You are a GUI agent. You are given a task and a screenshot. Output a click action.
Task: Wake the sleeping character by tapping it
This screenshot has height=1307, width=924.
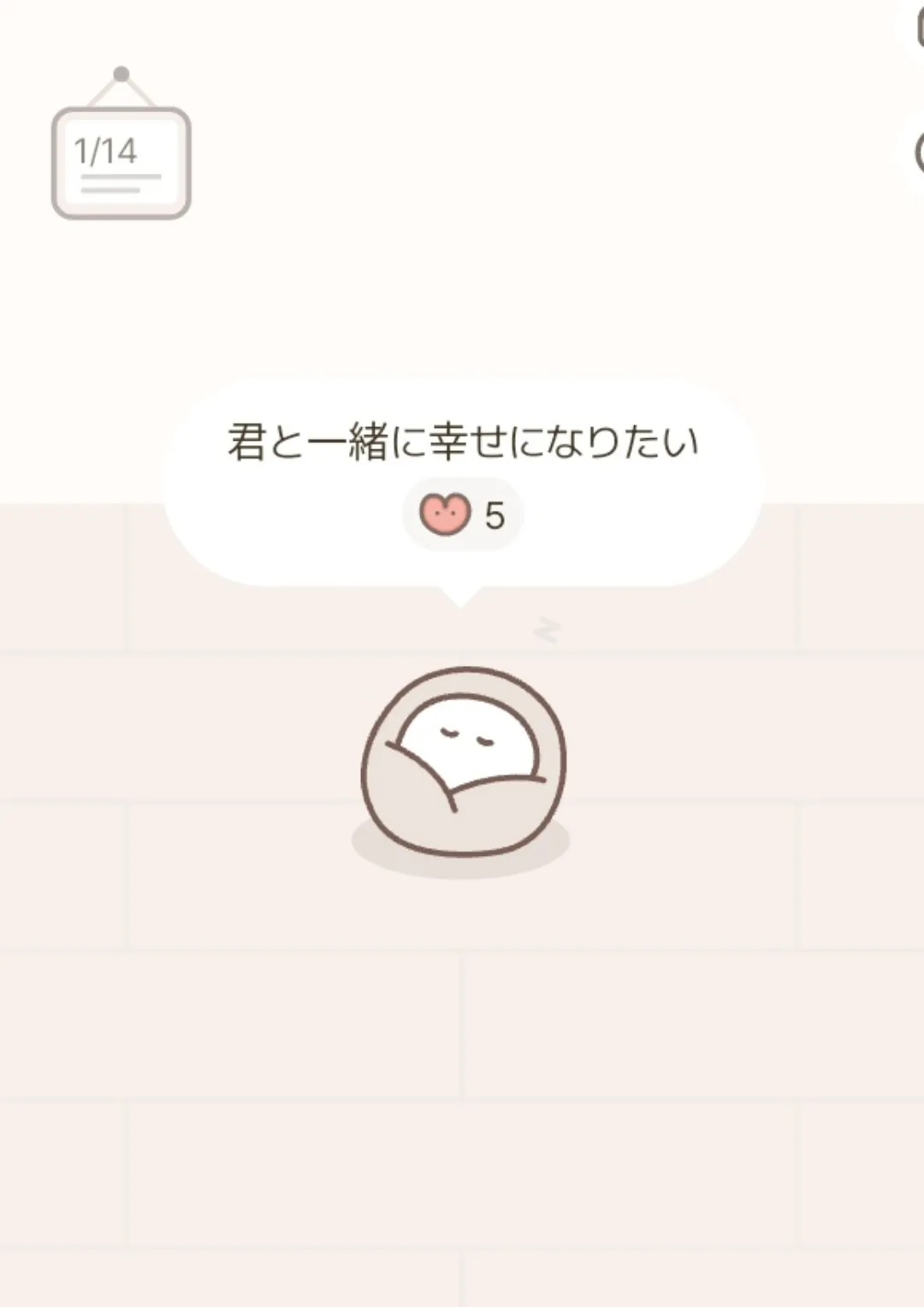point(462,762)
